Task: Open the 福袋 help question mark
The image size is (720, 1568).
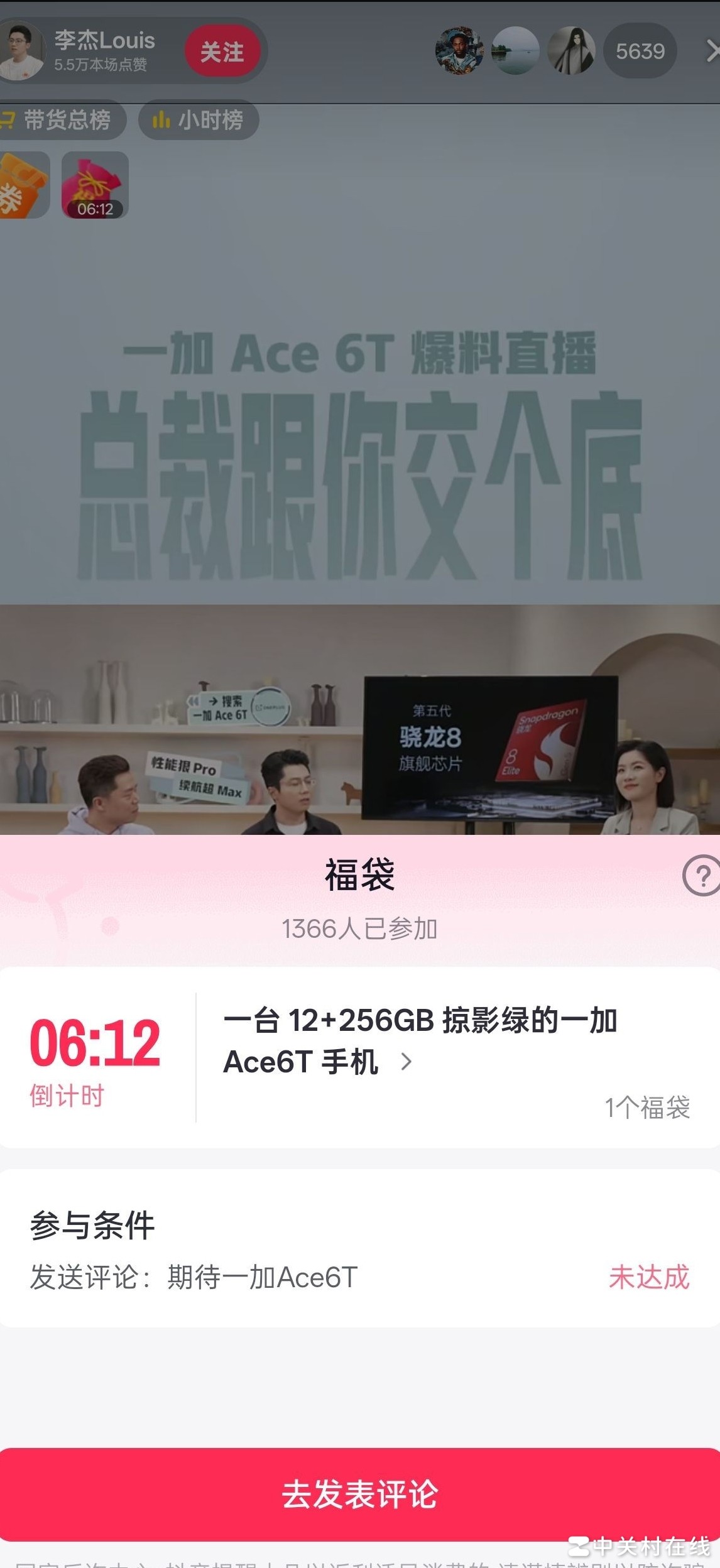Action: [701, 875]
